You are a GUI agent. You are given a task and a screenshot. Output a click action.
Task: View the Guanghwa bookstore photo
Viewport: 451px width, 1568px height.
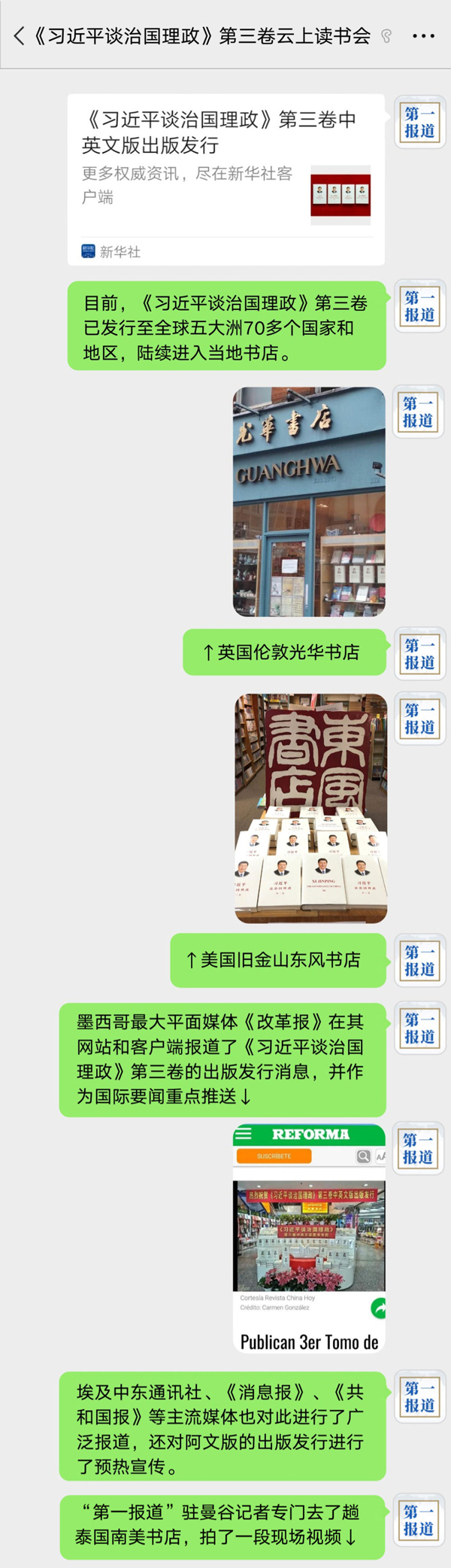[309, 502]
